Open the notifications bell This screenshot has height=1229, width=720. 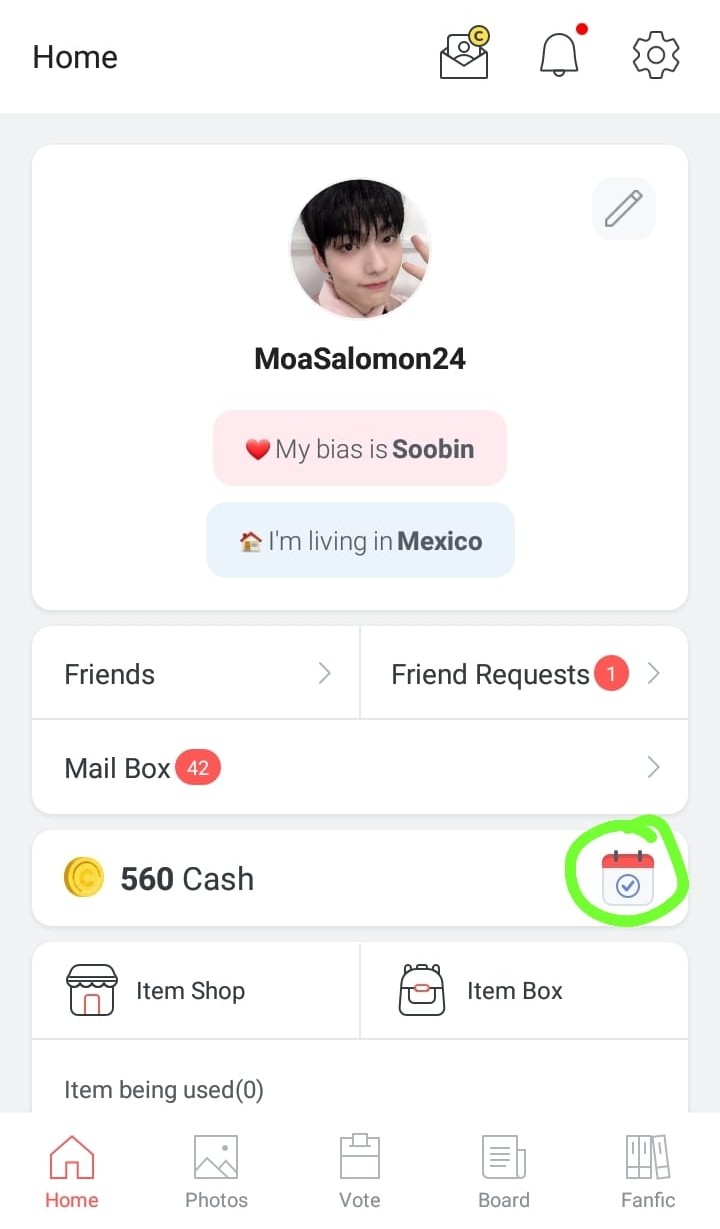pos(559,55)
